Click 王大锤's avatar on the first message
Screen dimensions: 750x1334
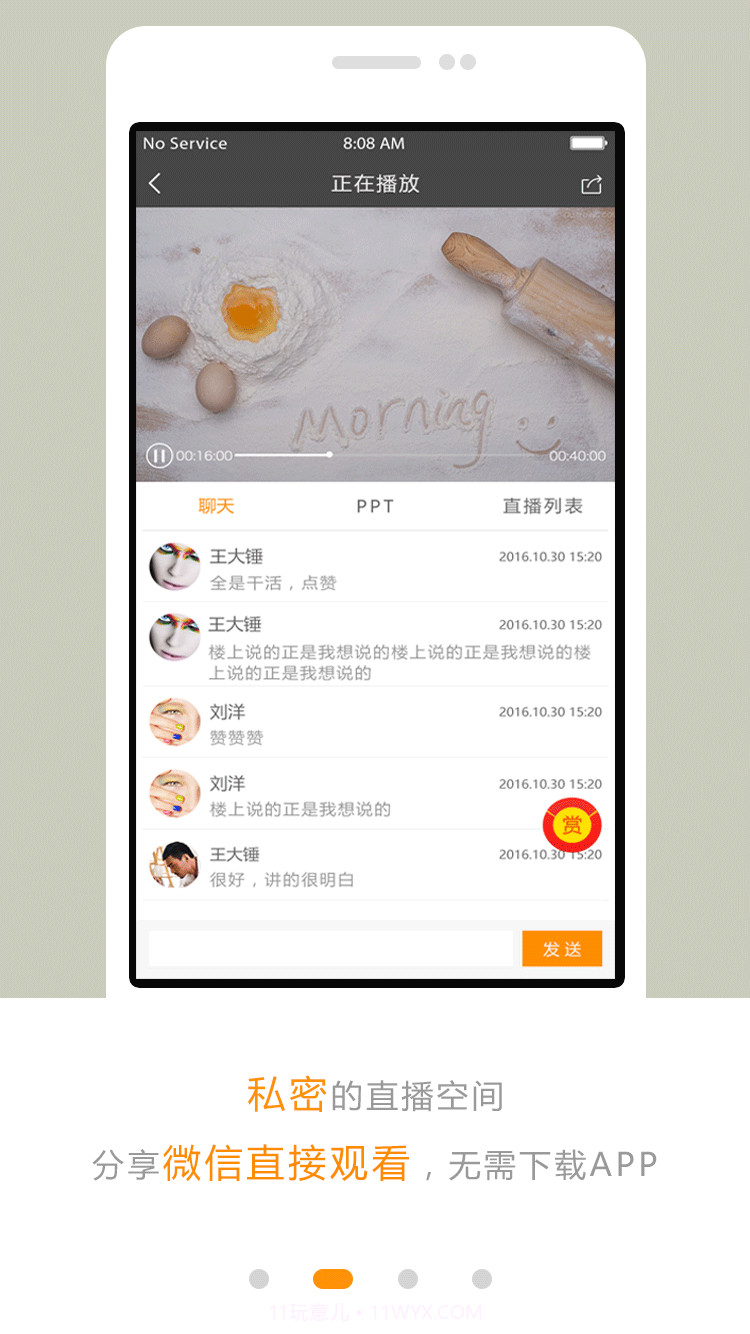coord(174,566)
